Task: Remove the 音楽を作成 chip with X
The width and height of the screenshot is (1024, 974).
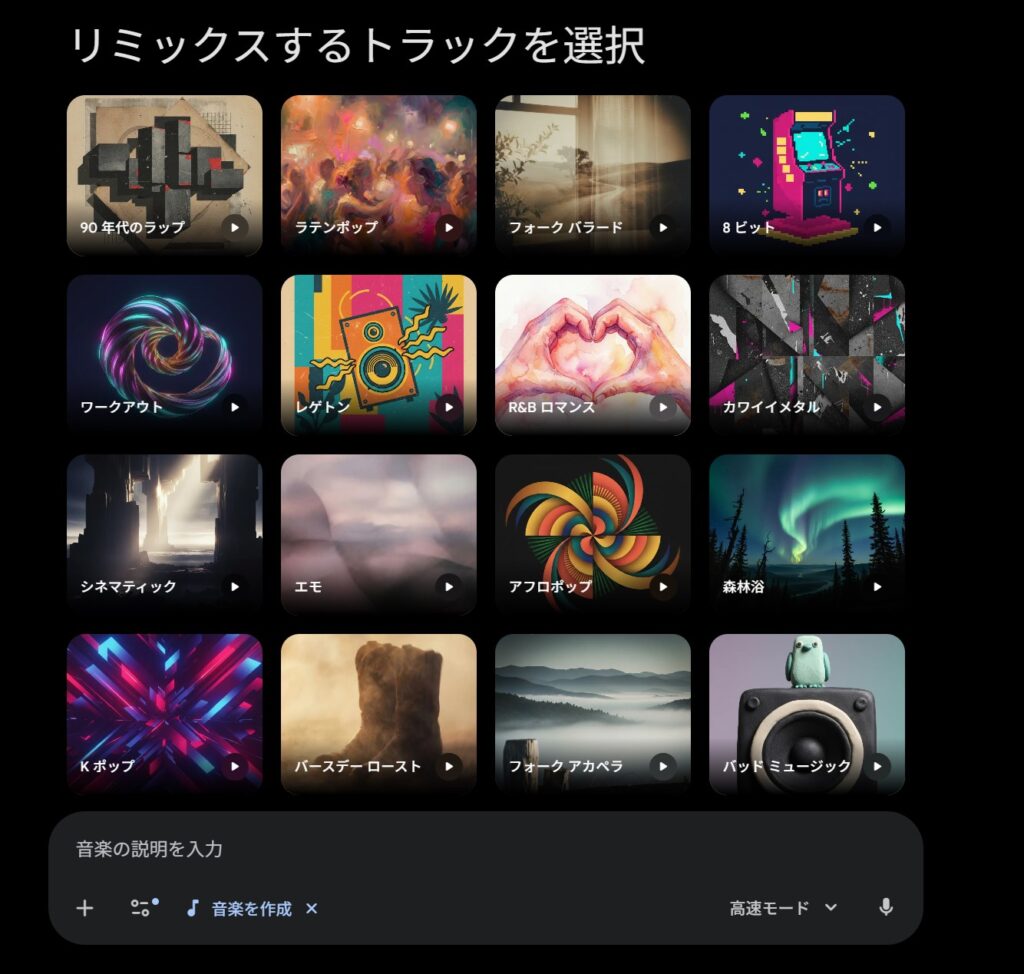Action: click(x=311, y=908)
